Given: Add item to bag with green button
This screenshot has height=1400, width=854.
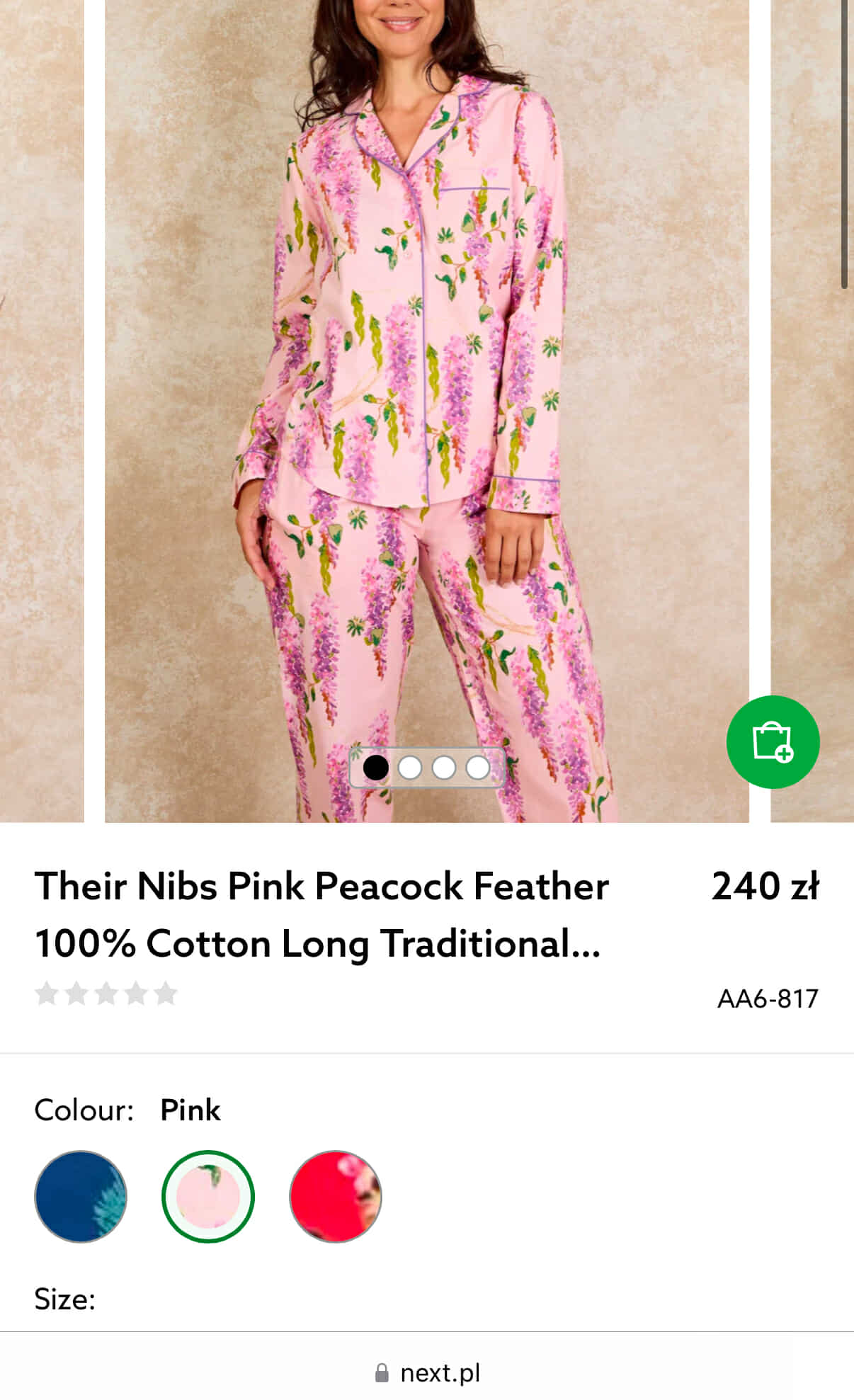Looking at the screenshot, I should click(x=773, y=741).
